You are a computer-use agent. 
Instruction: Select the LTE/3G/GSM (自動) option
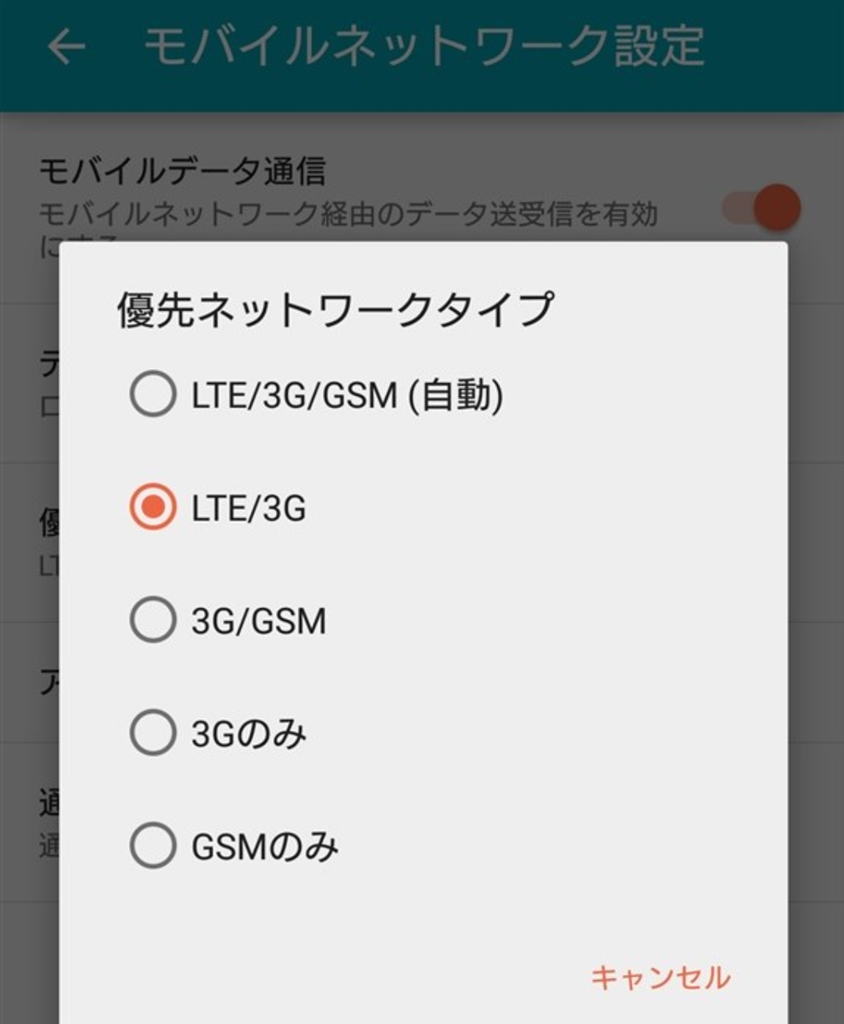[x=153, y=395]
